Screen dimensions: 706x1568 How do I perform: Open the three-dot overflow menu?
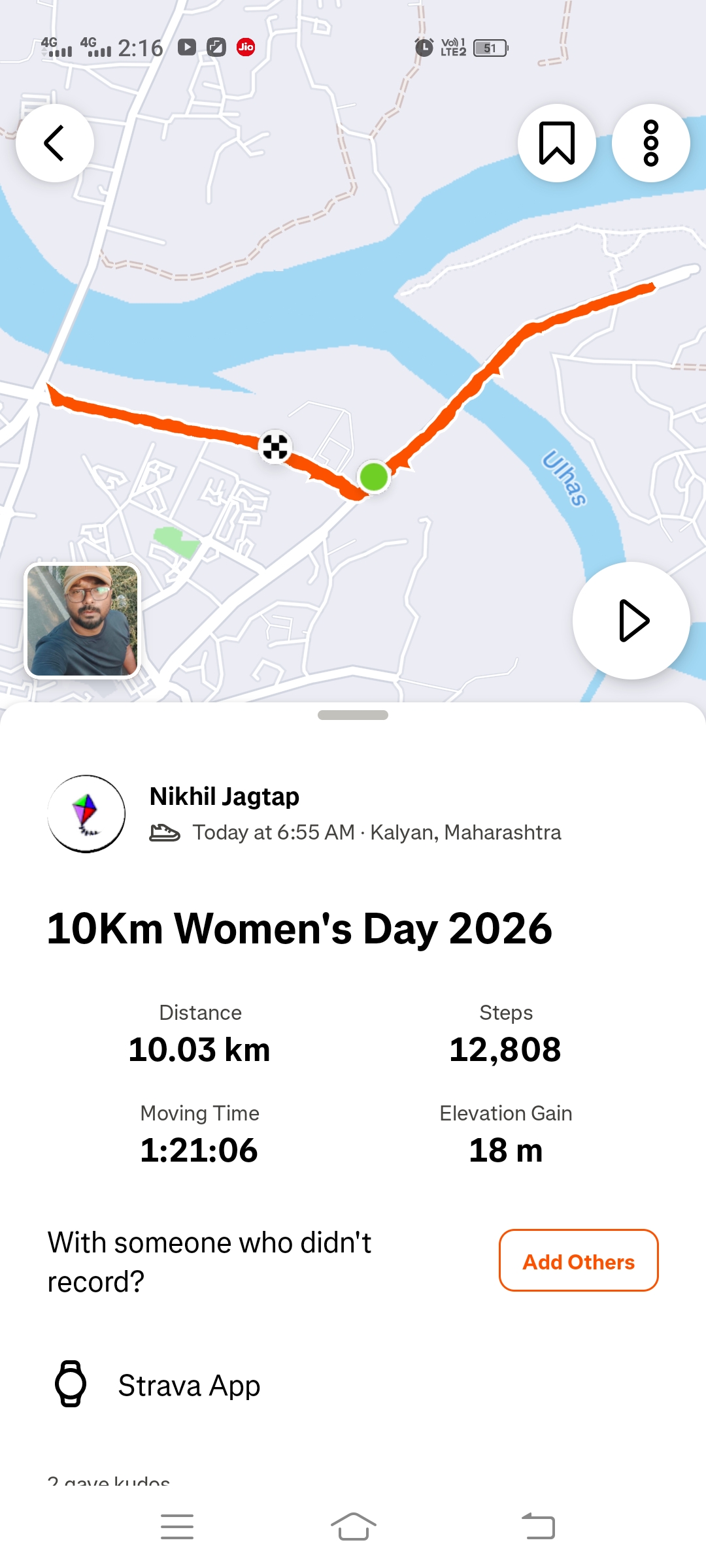tap(650, 143)
